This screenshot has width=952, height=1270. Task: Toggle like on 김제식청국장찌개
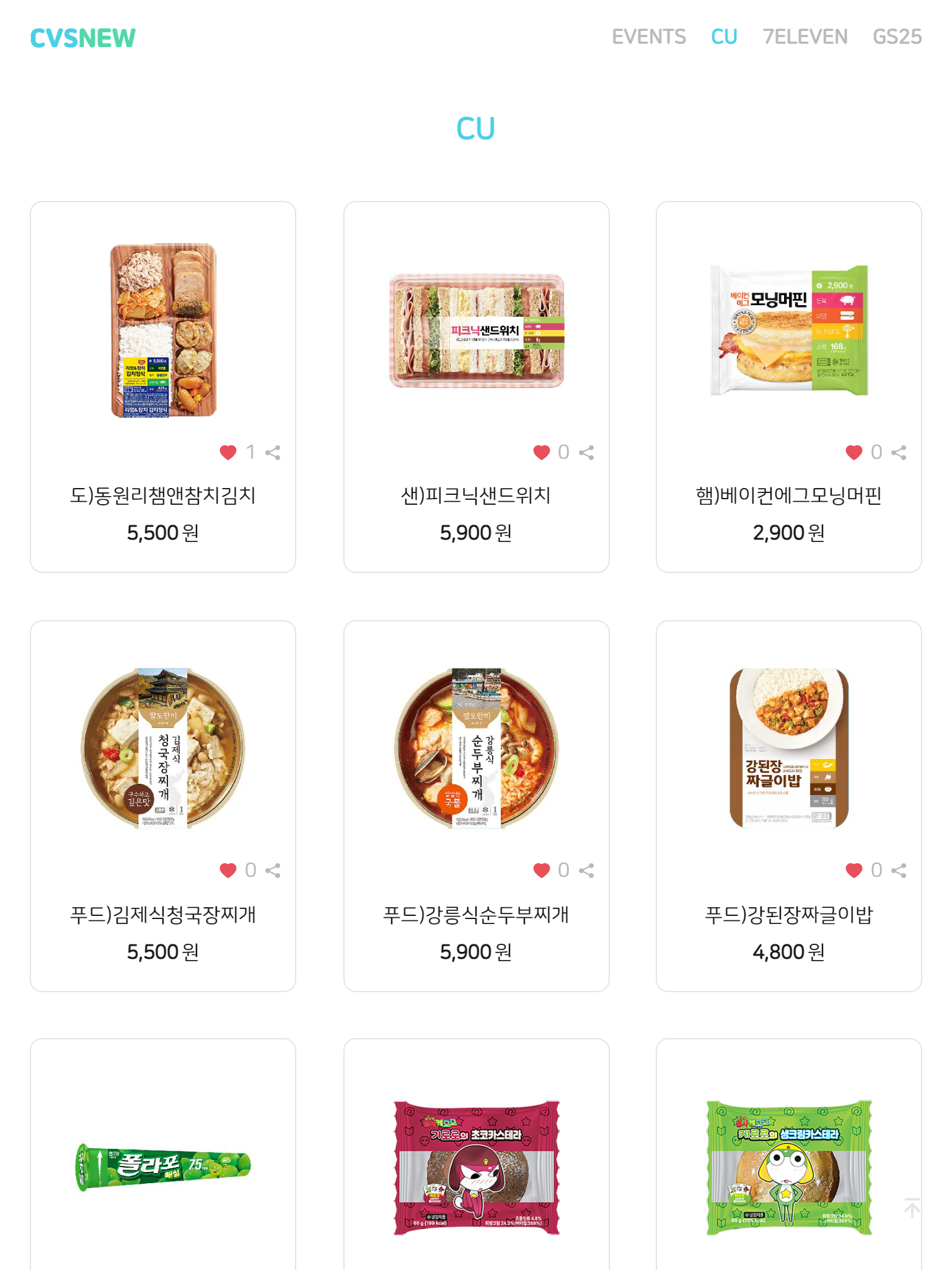(228, 871)
